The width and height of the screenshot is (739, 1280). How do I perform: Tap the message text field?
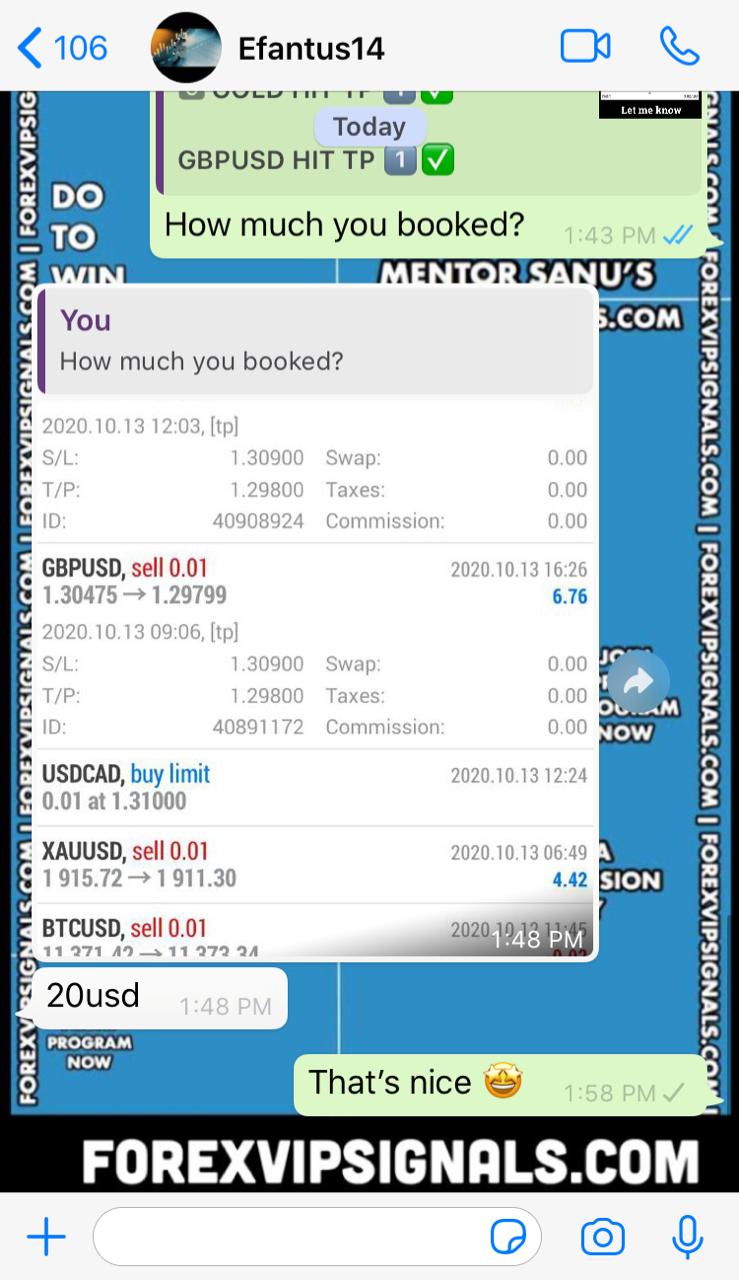point(290,1238)
